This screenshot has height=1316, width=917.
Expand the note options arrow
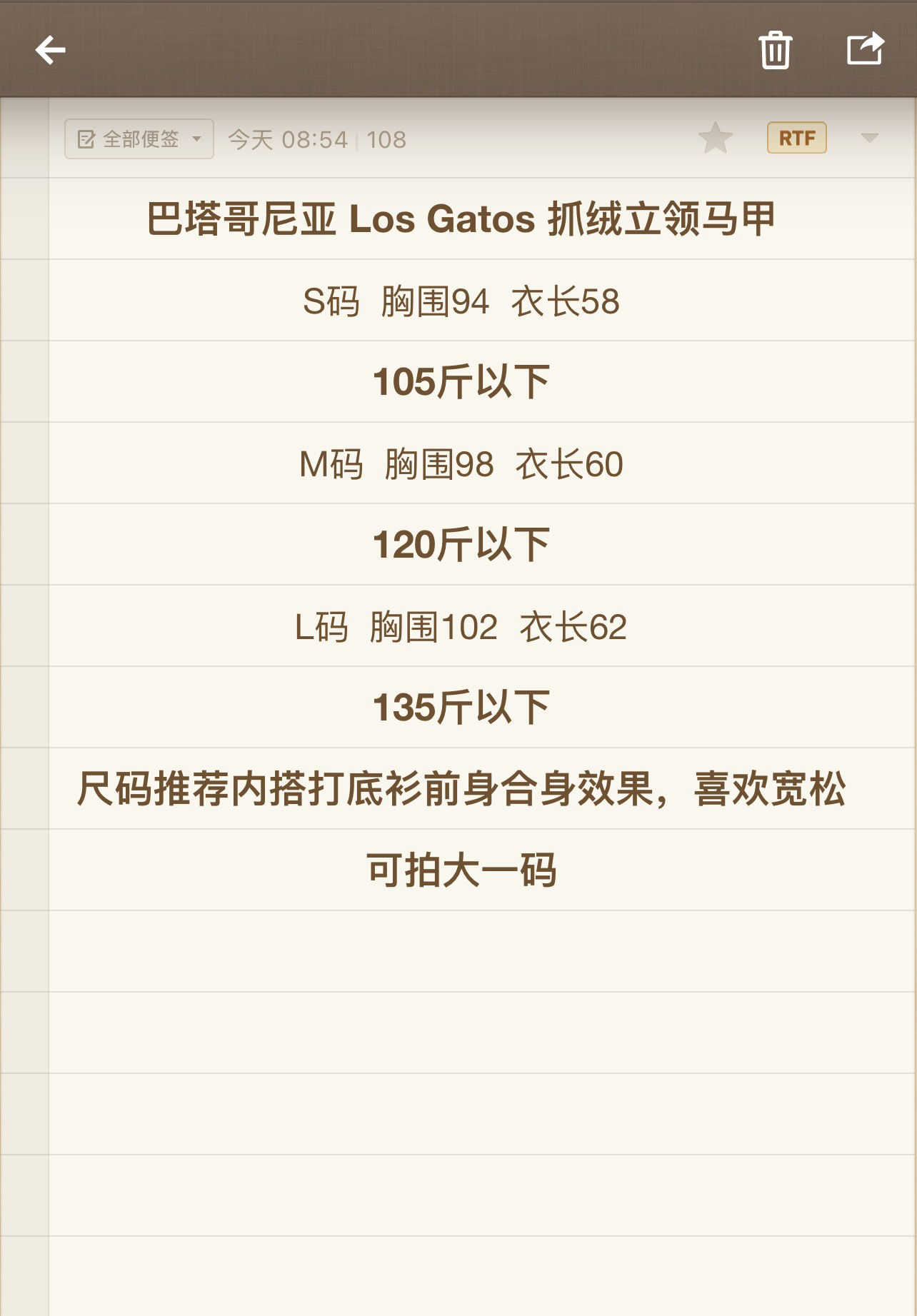(869, 138)
